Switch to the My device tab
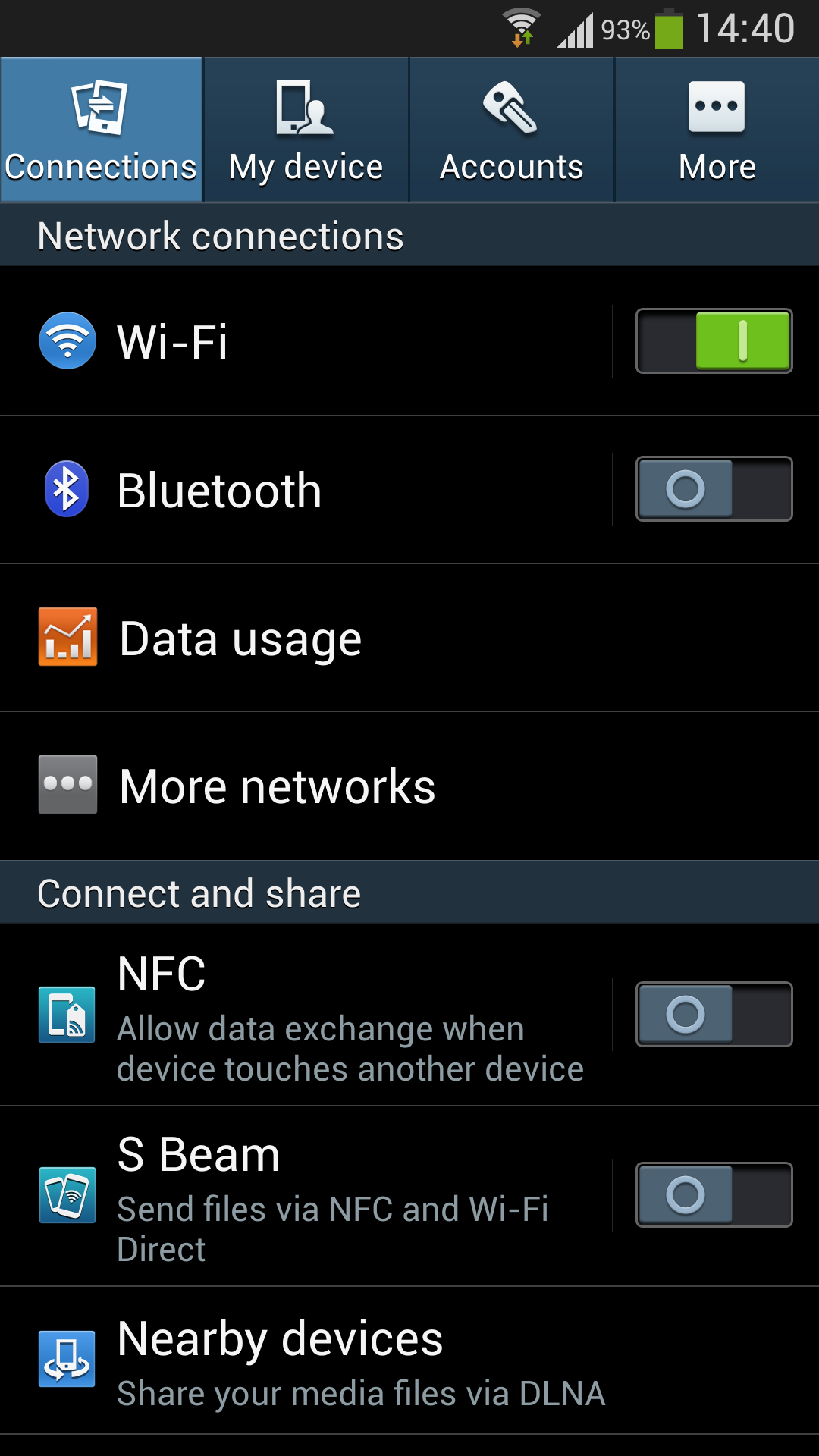 pos(306,130)
